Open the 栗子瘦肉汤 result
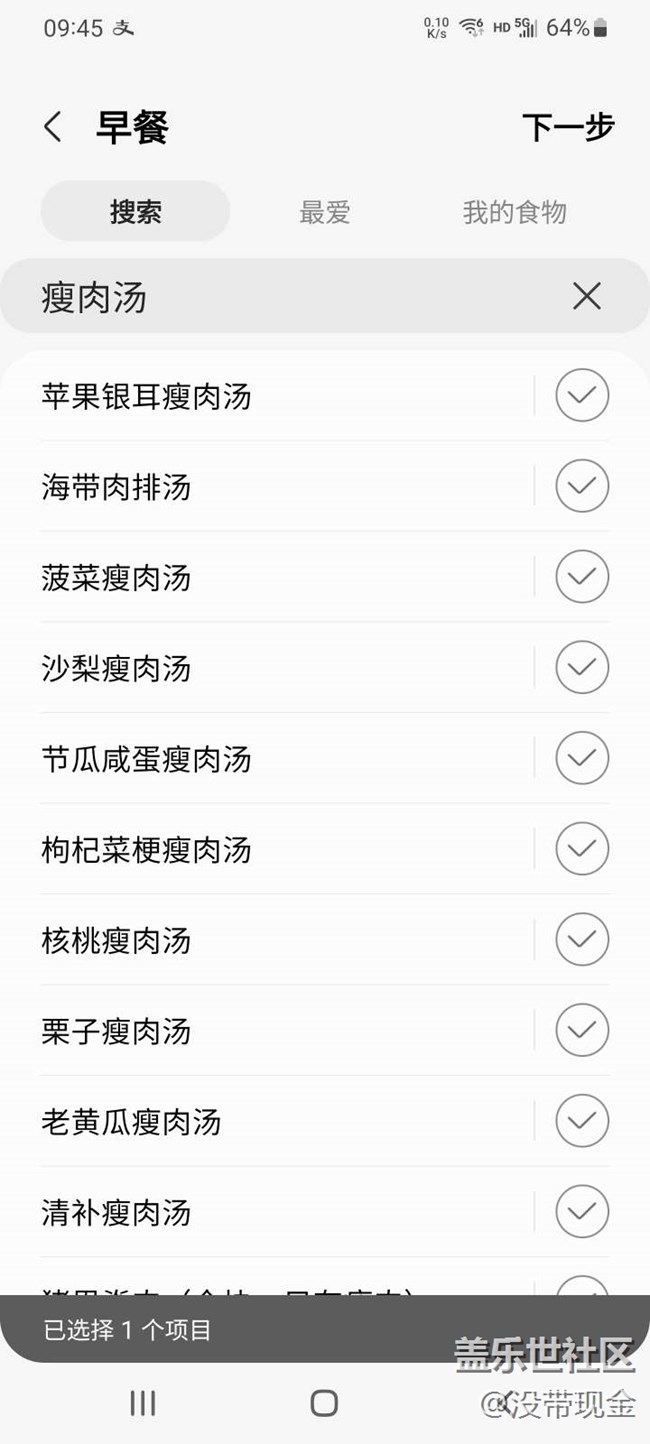The height and width of the screenshot is (1444, 650). coord(116,1031)
